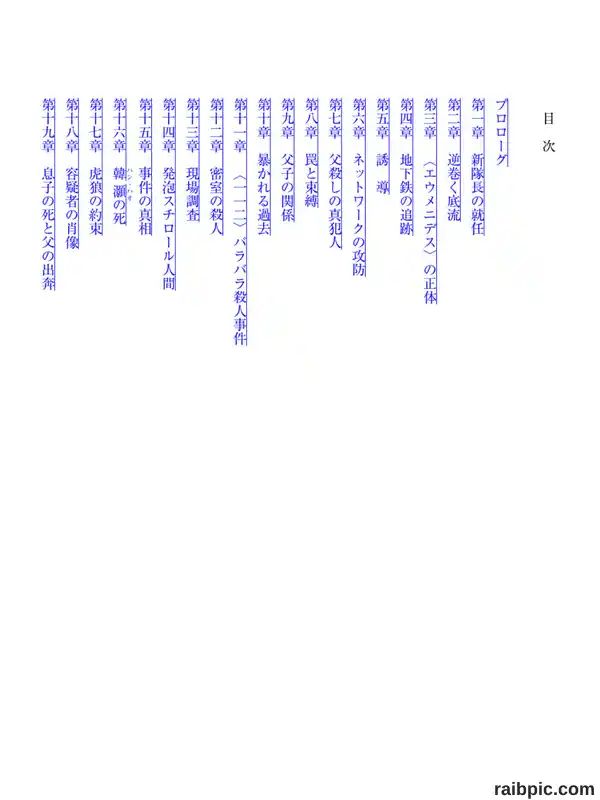Jump to 第十八章 容疑者の肖像
Screen dimensions: 600x800
[72, 174]
